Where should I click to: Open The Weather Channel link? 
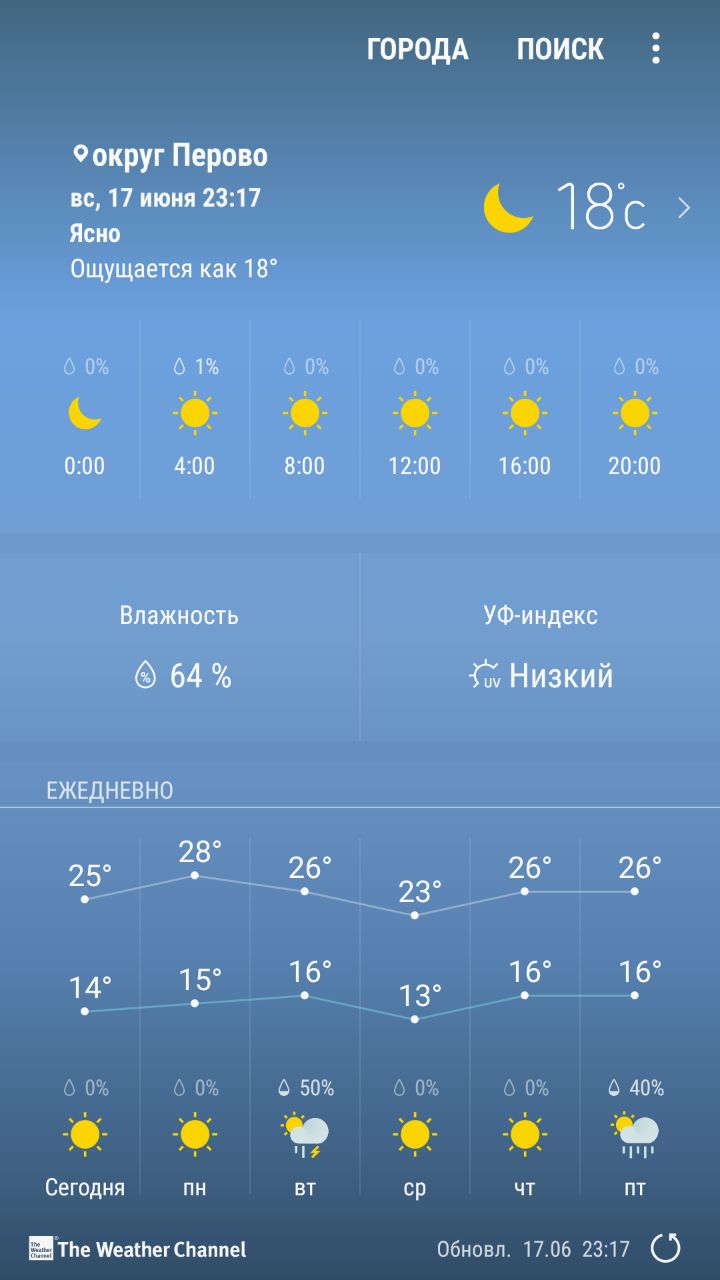coord(137,1249)
